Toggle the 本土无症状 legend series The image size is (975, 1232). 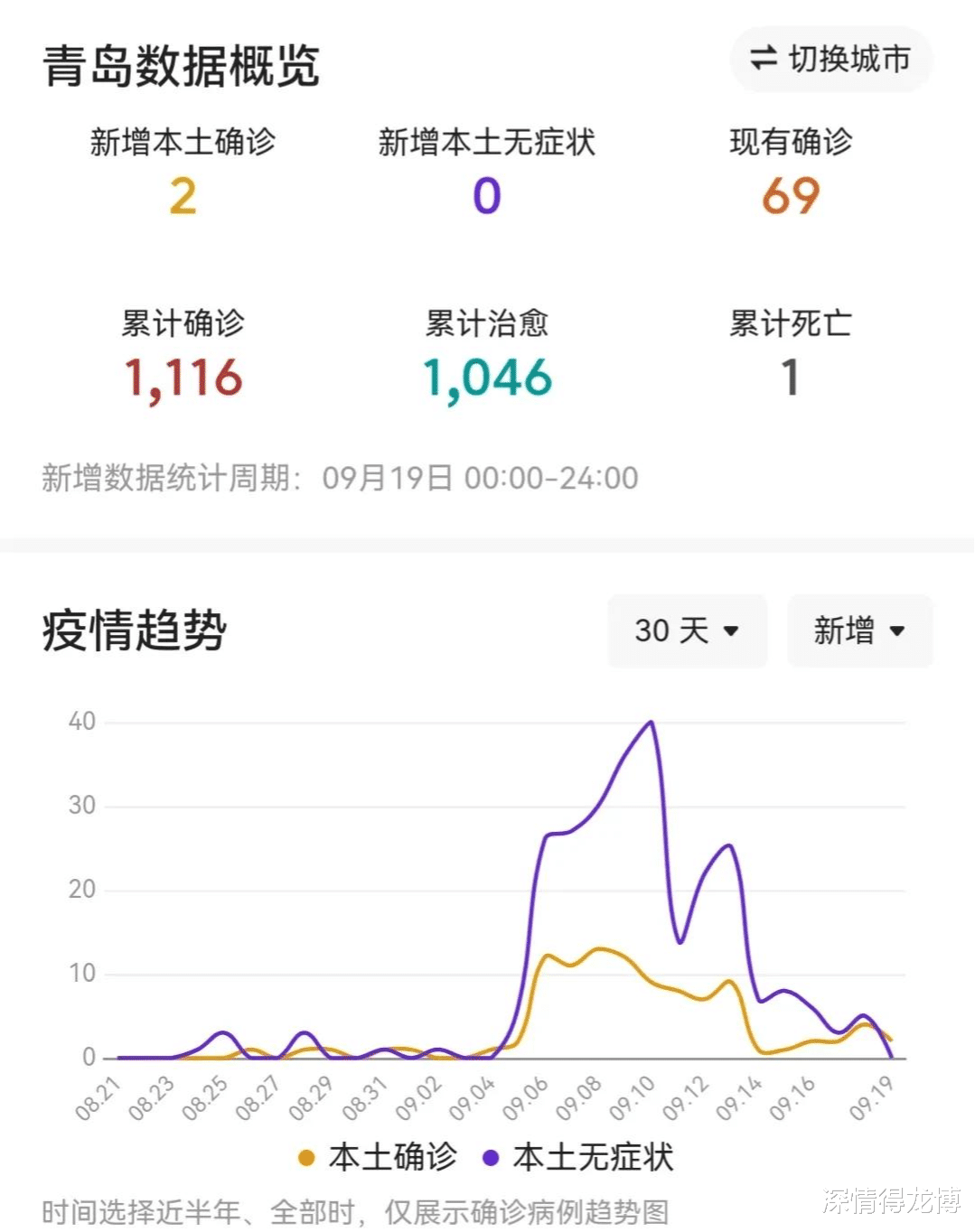click(579, 1157)
